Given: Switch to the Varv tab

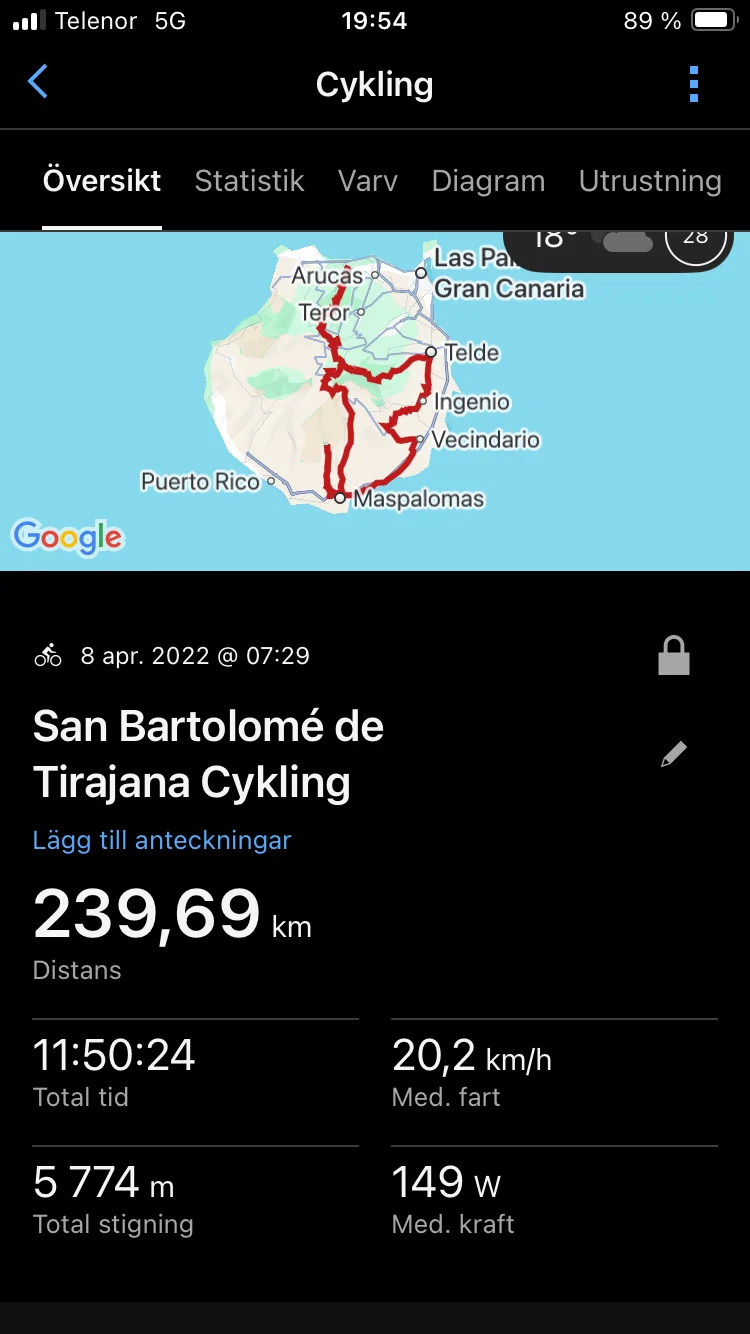Looking at the screenshot, I should coord(368,181).
